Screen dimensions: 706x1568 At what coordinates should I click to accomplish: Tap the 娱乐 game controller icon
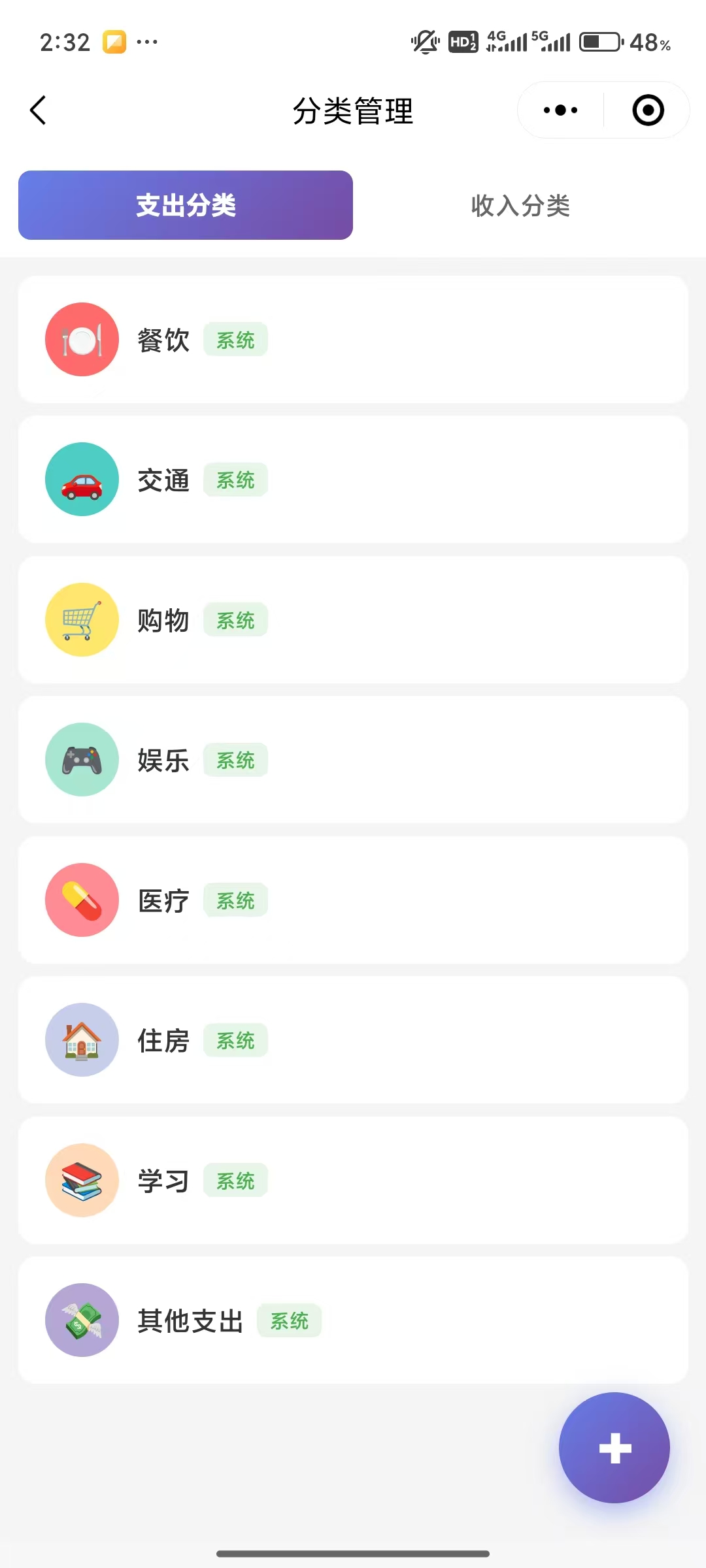point(81,760)
